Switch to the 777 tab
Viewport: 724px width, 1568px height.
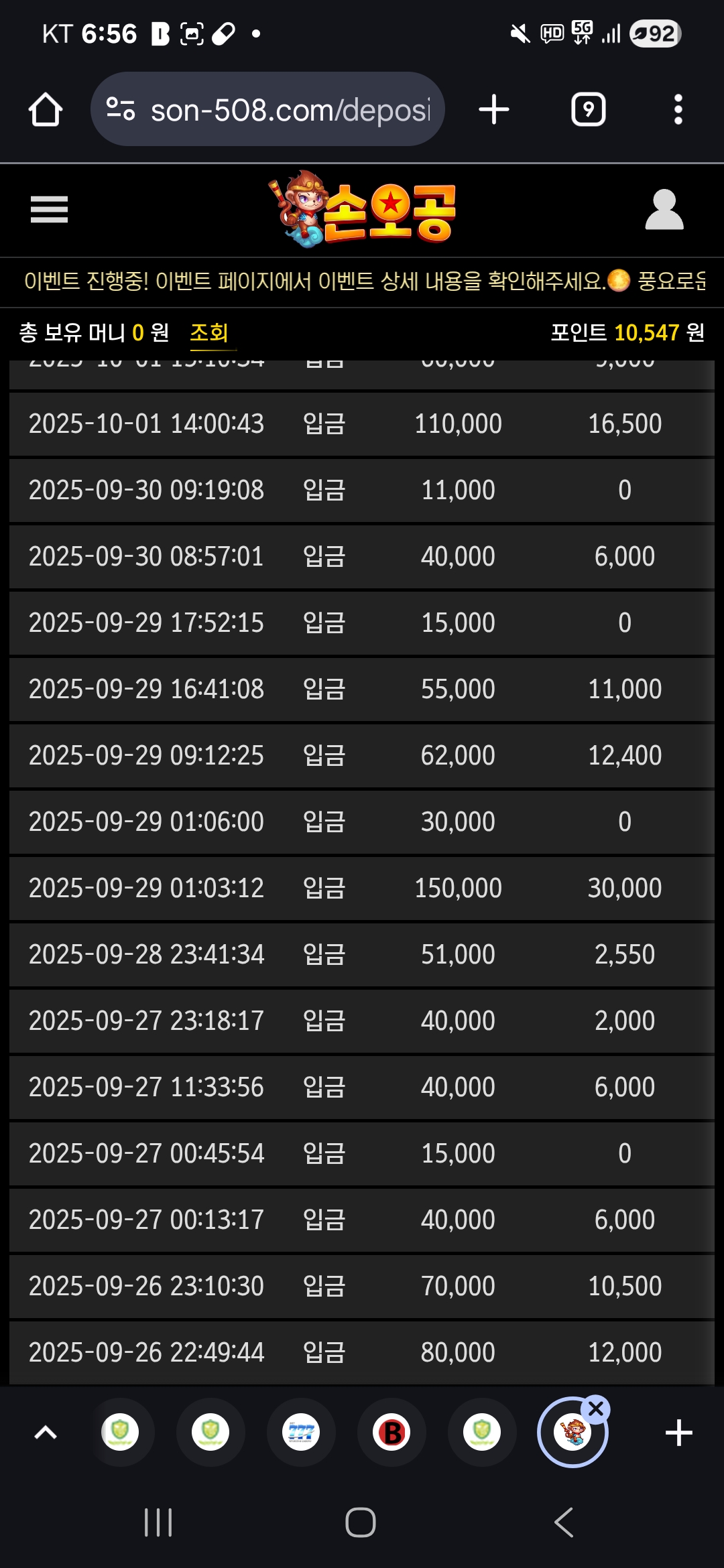301,1433
